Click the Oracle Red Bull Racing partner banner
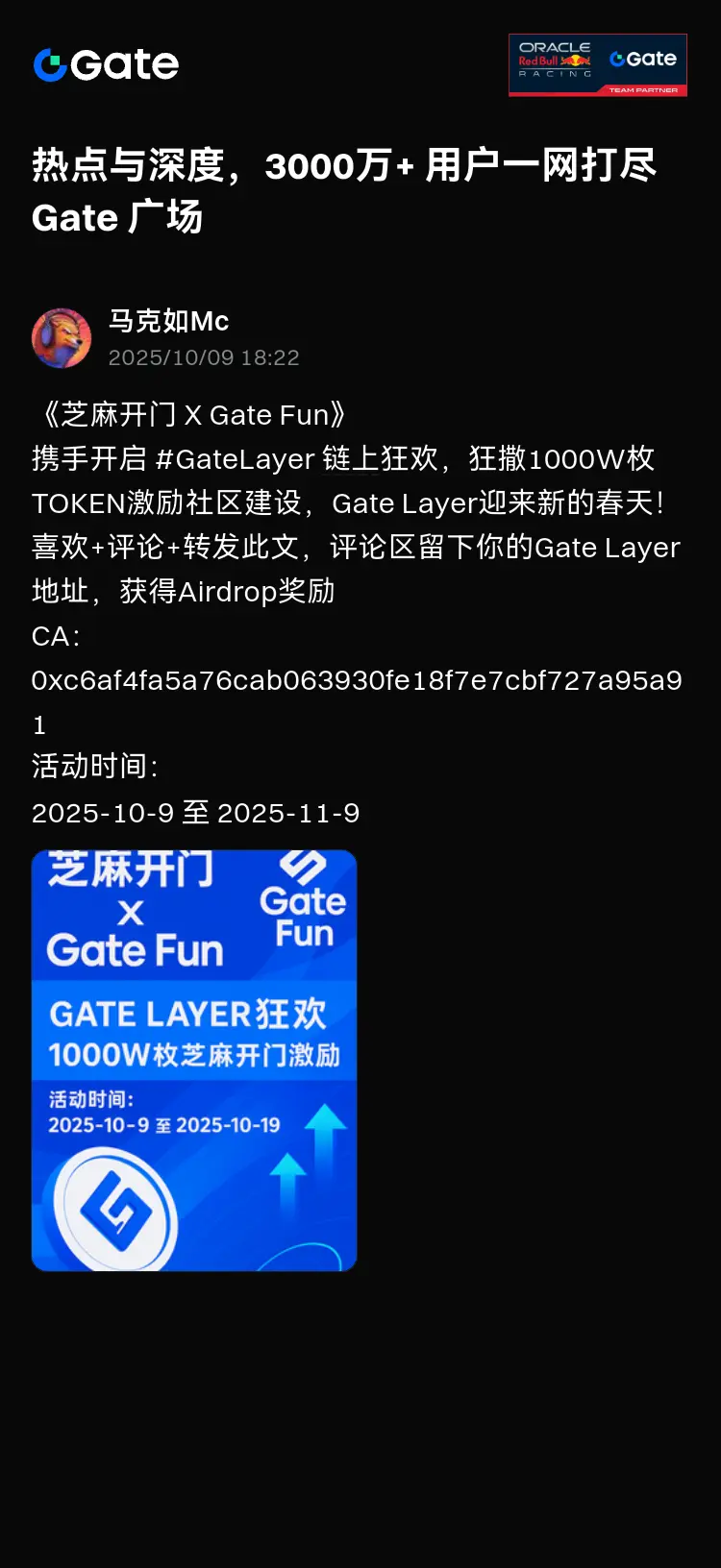 tap(598, 64)
